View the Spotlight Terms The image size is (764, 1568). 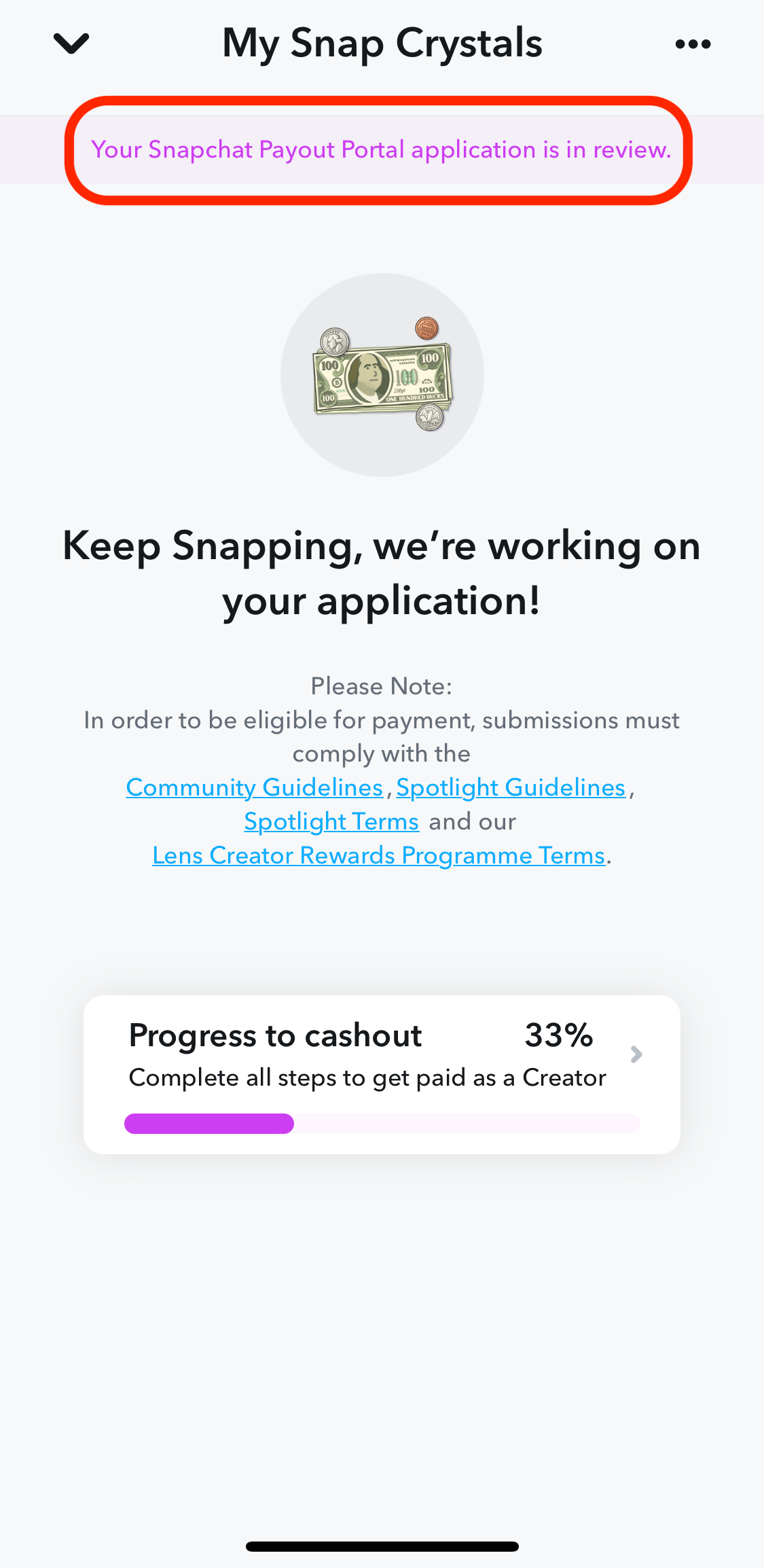pos(331,821)
